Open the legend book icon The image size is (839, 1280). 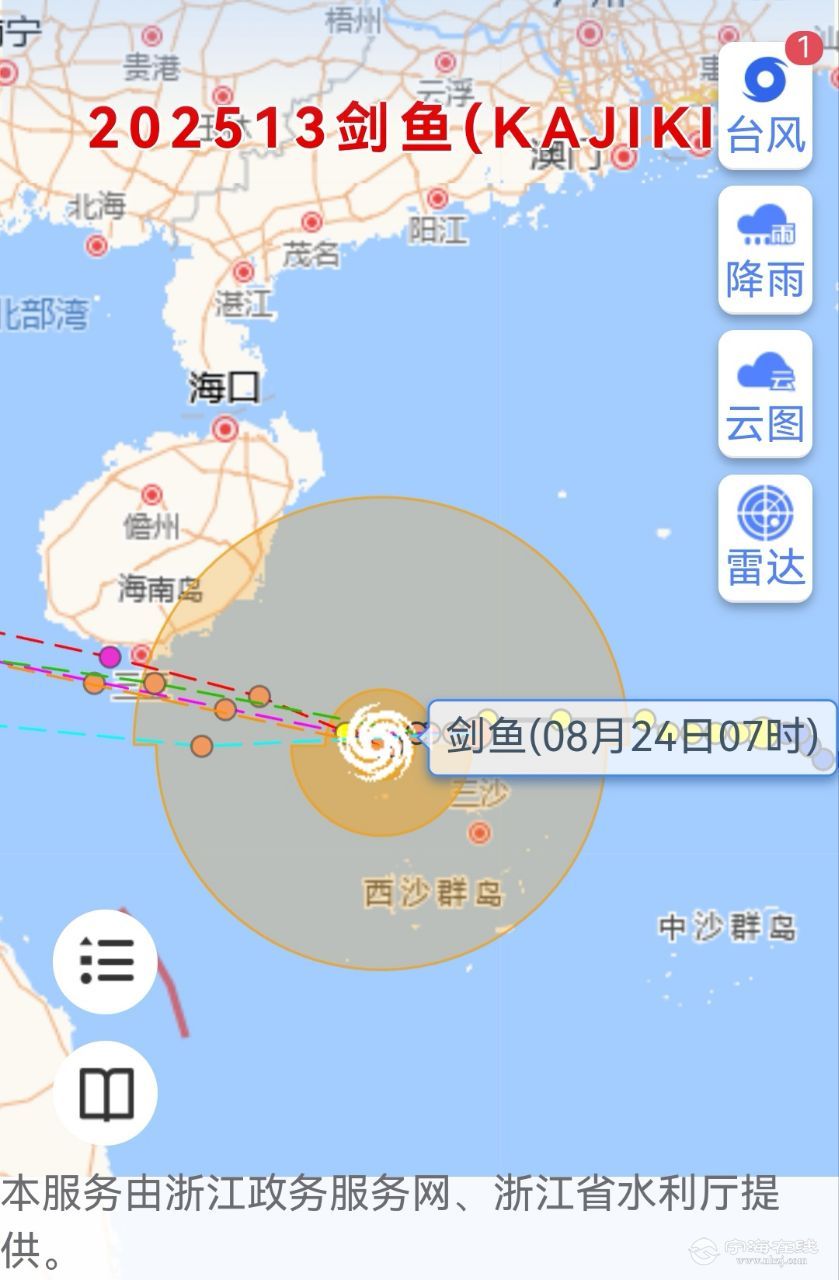[x=105, y=1093]
